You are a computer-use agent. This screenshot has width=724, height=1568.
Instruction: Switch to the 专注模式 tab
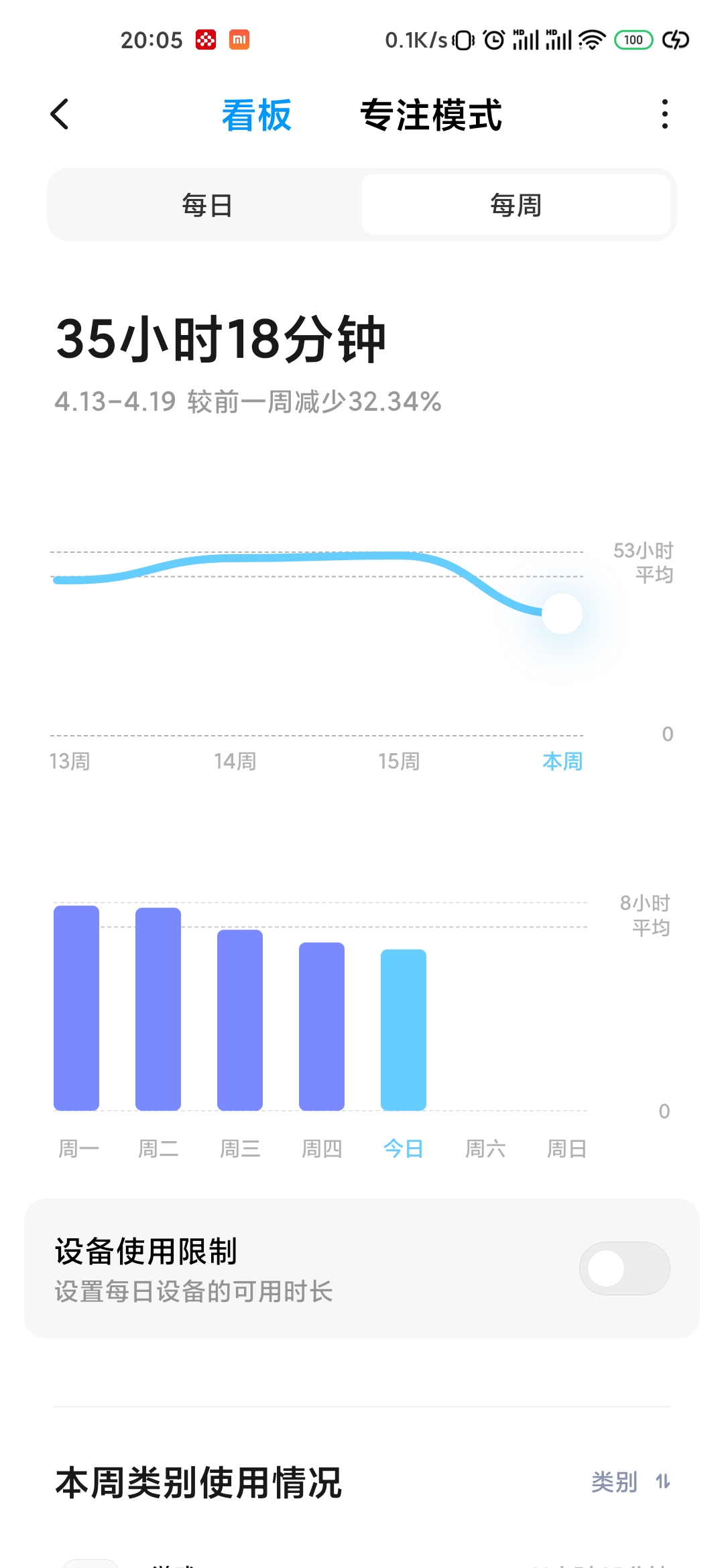point(430,115)
